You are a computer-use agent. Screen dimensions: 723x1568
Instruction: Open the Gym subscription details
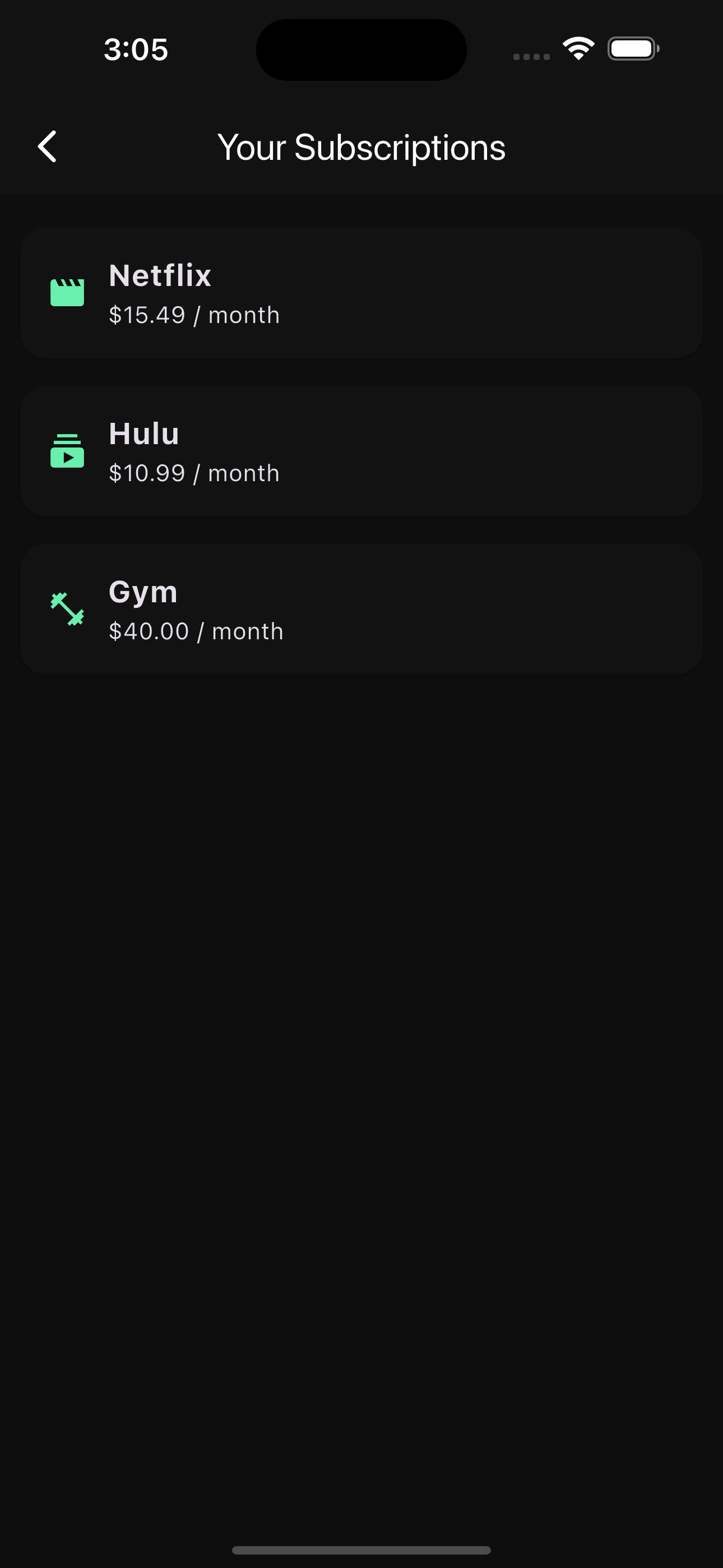pyautogui.click(x=361, y=608)
